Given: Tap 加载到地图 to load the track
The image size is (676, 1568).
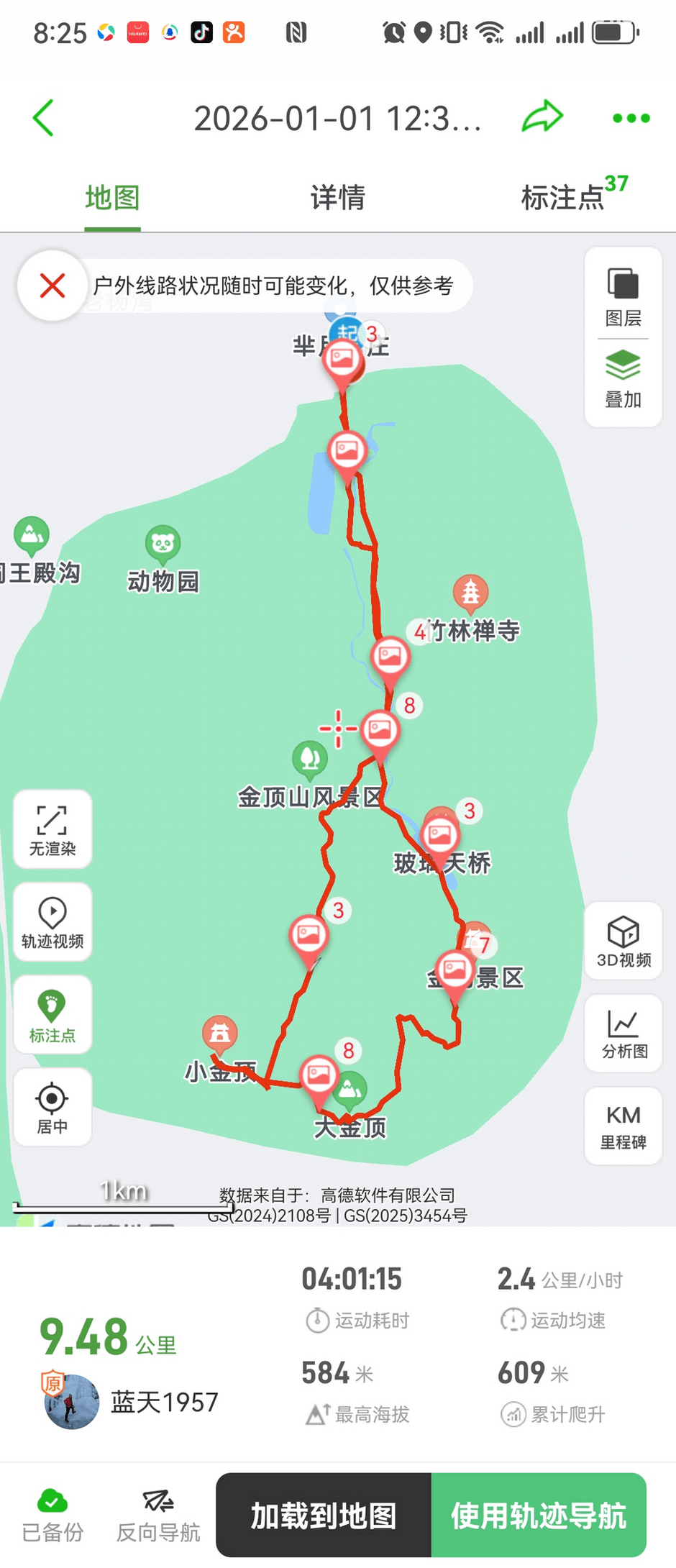Looking at the screenshot, I should tap(324, 1515).
